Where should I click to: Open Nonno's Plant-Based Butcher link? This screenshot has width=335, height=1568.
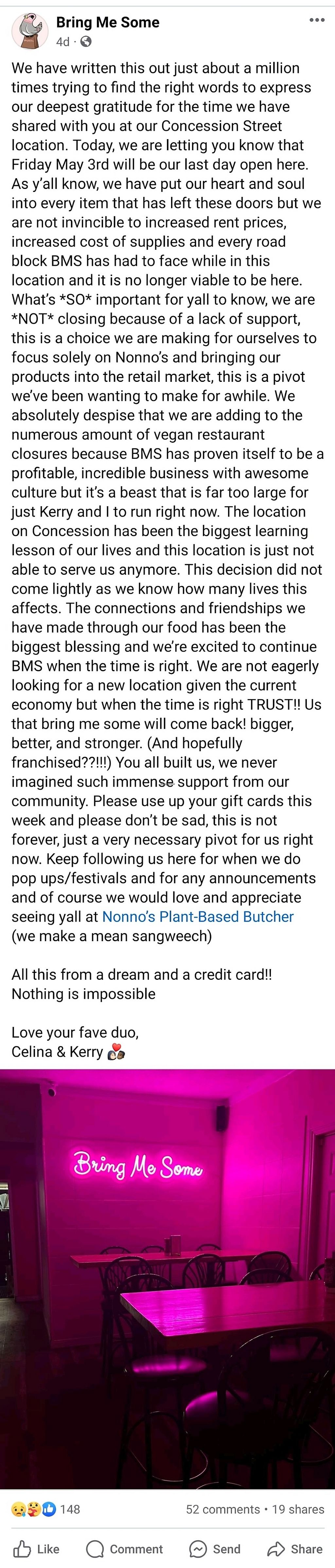coord(198,916)
